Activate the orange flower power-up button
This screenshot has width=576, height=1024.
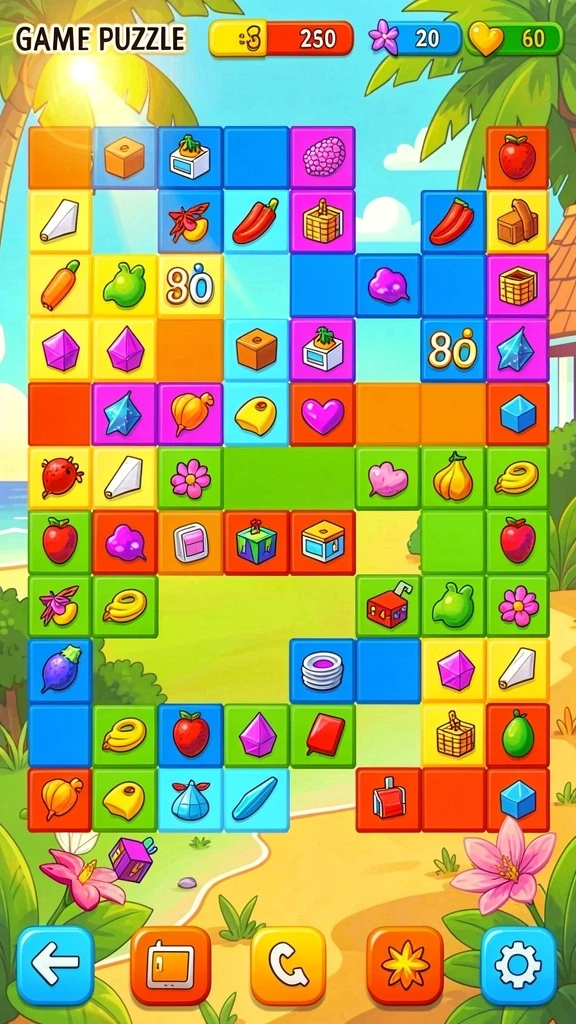click(405, 965)
